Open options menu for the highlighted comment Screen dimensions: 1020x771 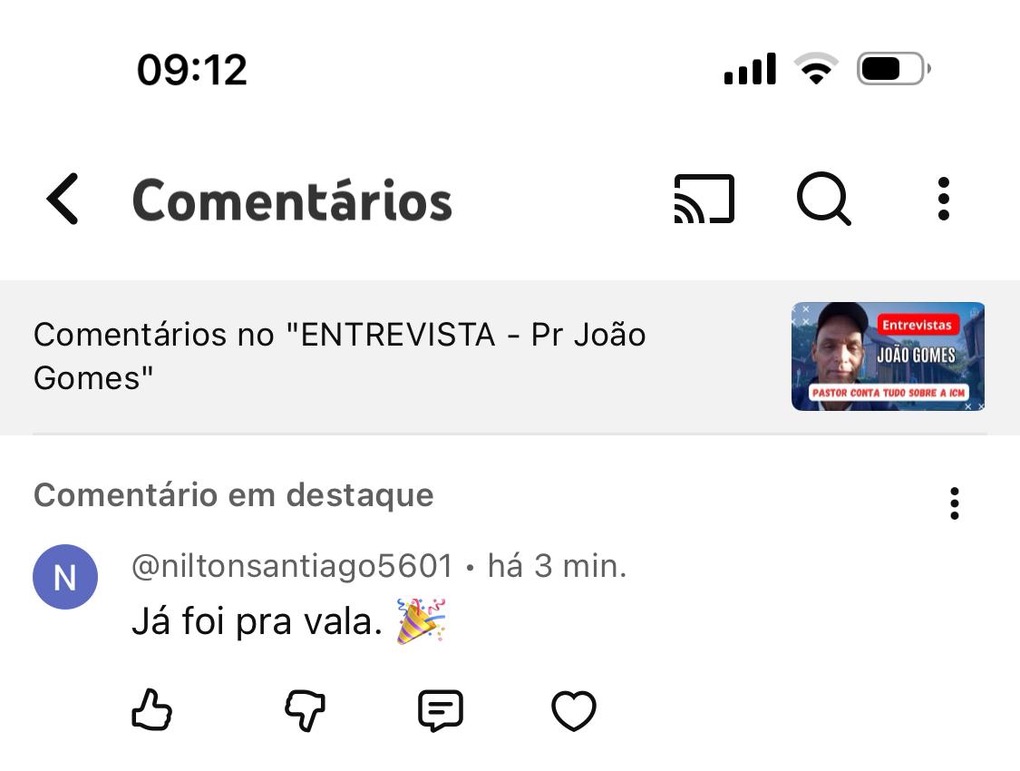[954, 503]
